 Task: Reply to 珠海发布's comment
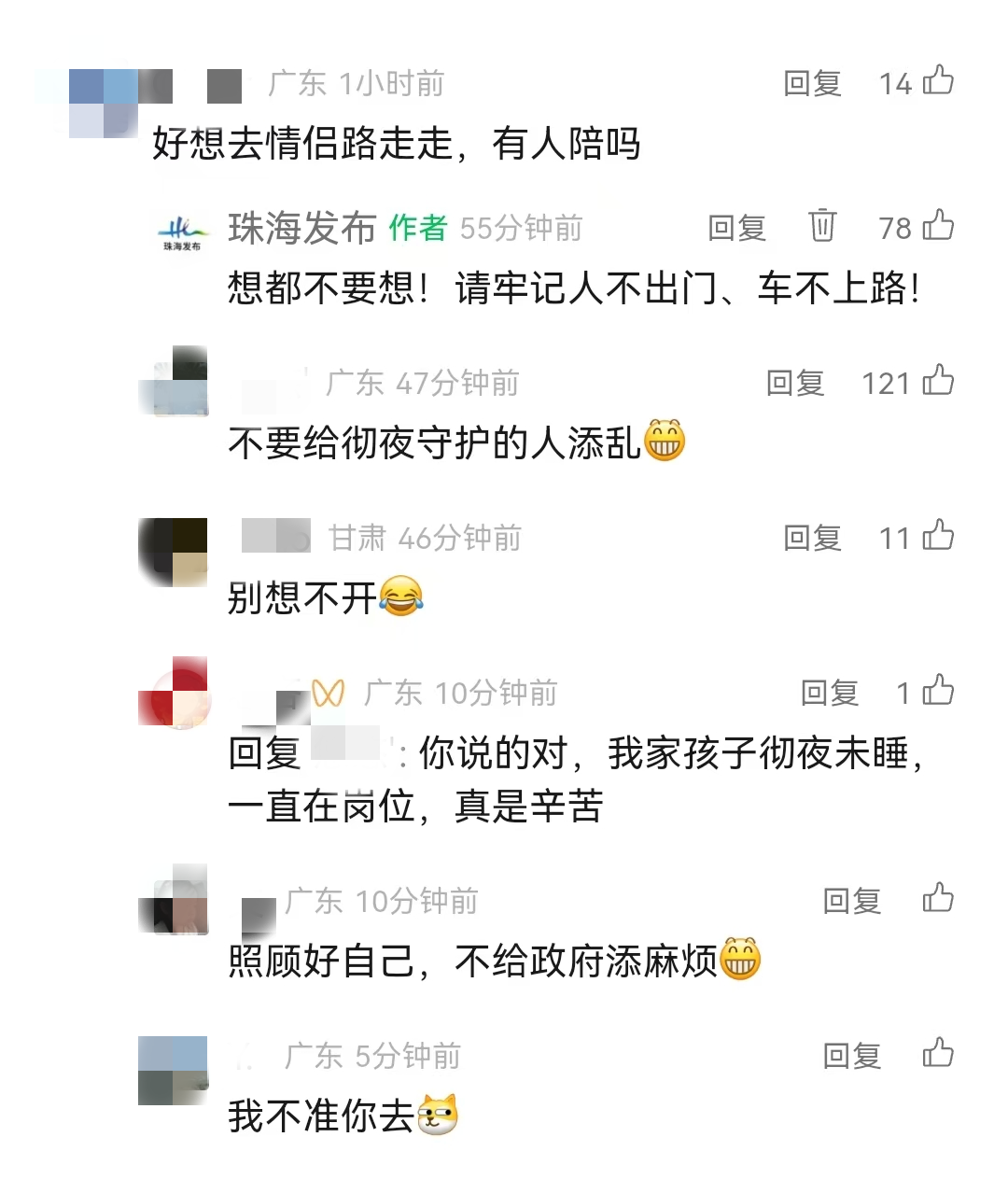[736, 228]
